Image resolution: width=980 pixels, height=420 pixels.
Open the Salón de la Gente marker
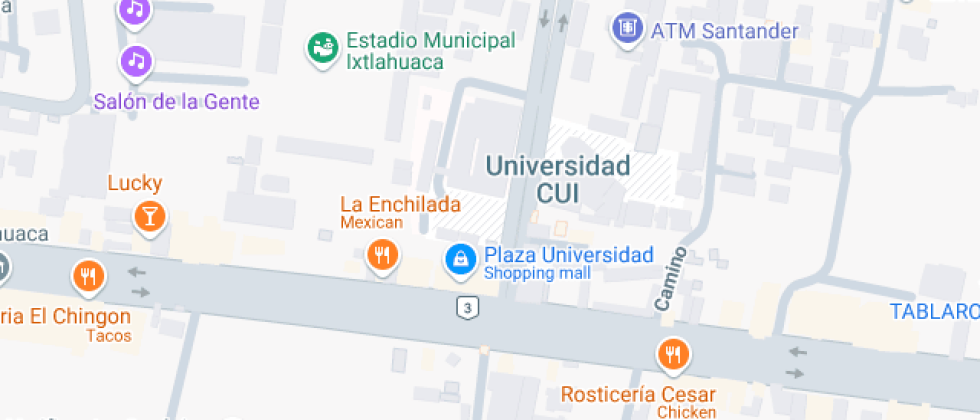click(136, 63)
